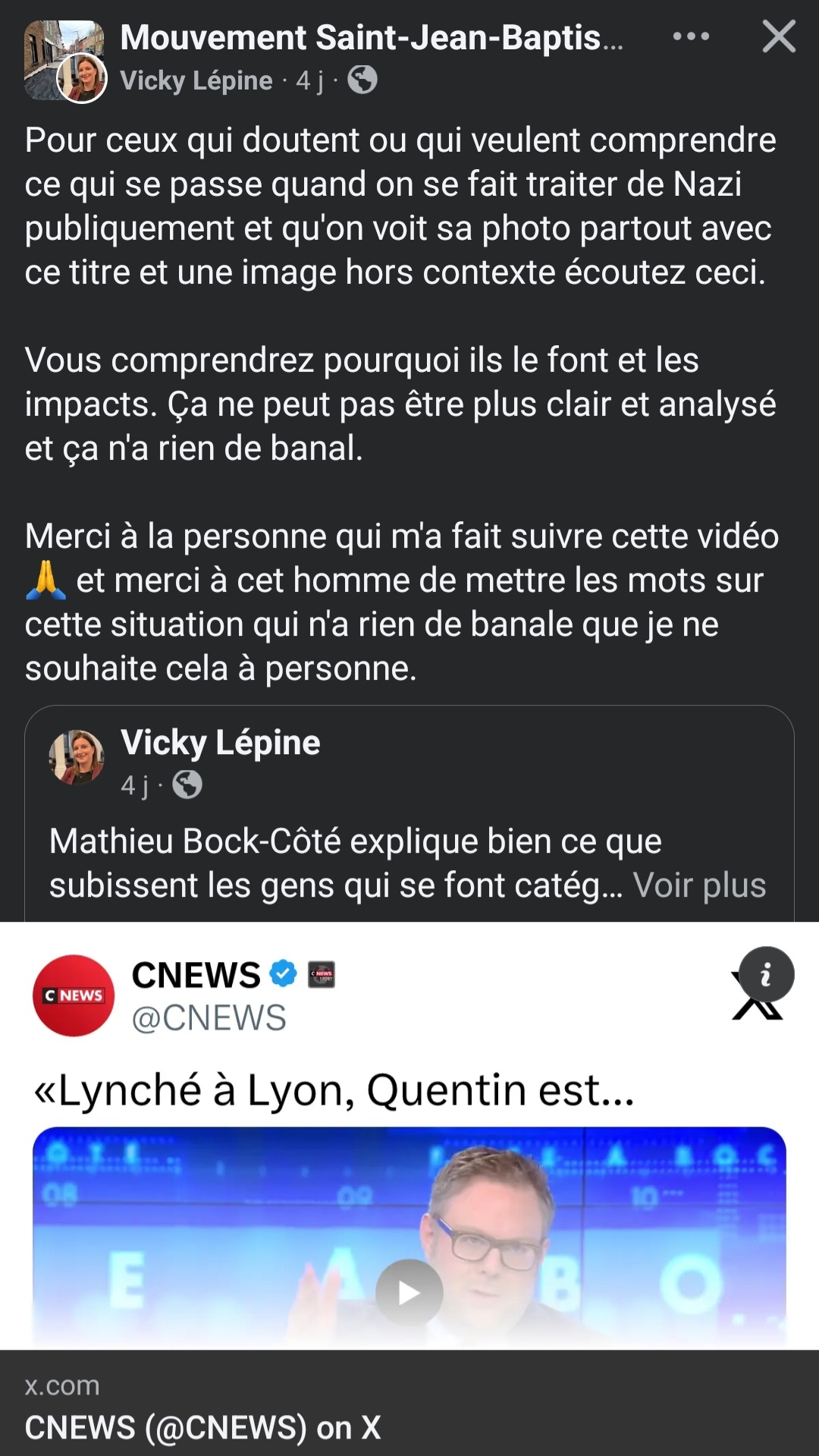
Task: Open Vicky Lépine's profile from the post header
Action: [x=196, y=80]
